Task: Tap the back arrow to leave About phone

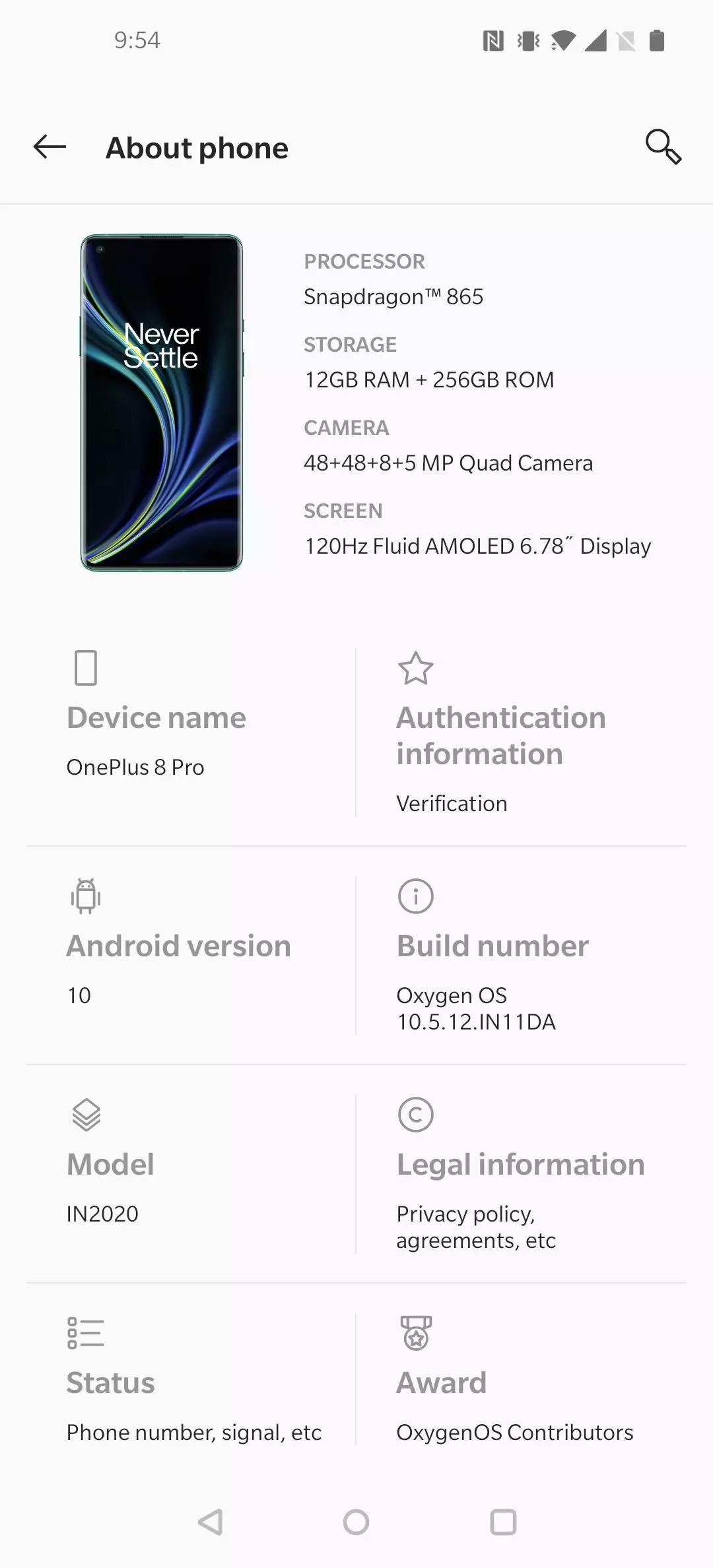Action: tap(49, 147)
